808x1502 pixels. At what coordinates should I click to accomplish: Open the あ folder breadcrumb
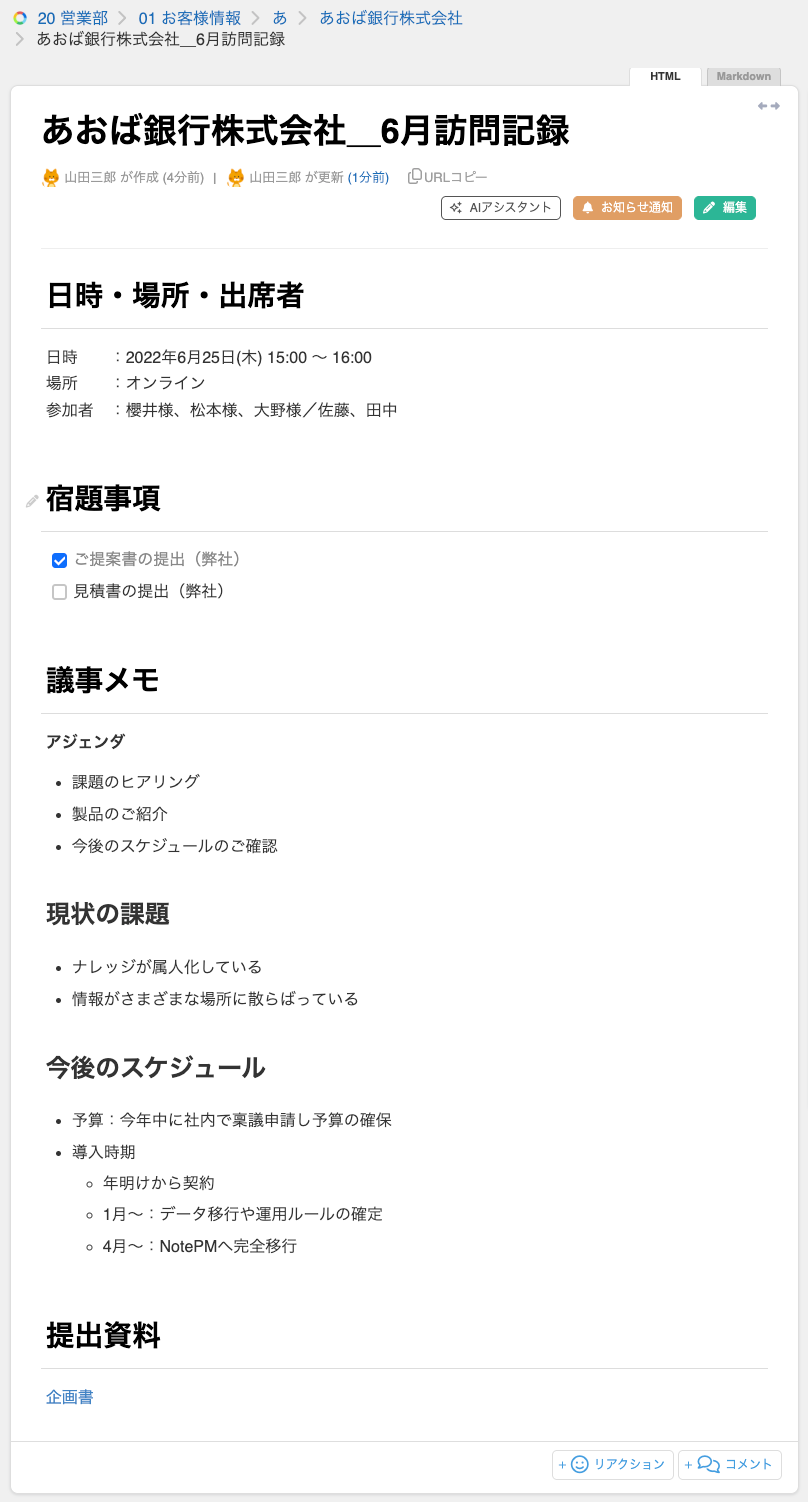coord(280,18)
